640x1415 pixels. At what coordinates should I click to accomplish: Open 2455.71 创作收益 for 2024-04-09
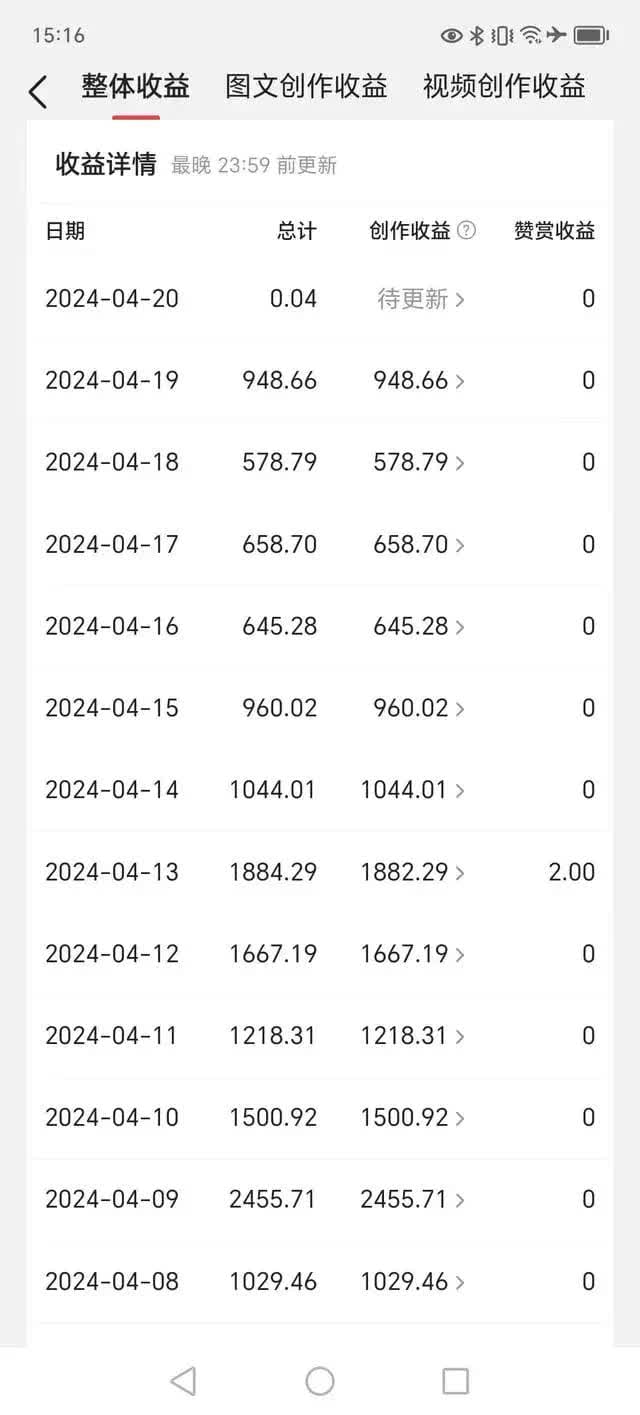point(412,1201)
